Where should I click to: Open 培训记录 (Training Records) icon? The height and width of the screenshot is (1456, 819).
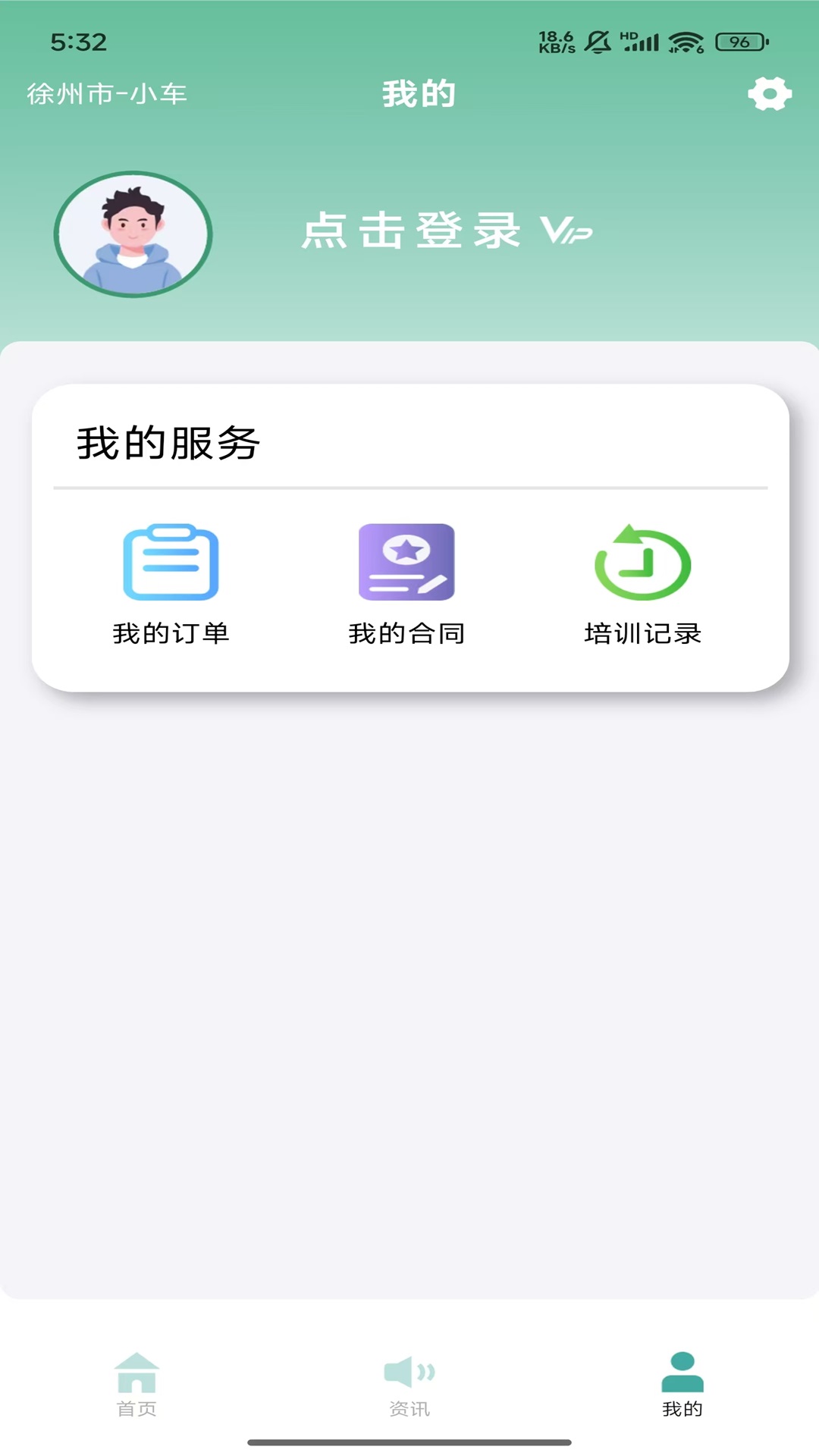coord(642,563)
